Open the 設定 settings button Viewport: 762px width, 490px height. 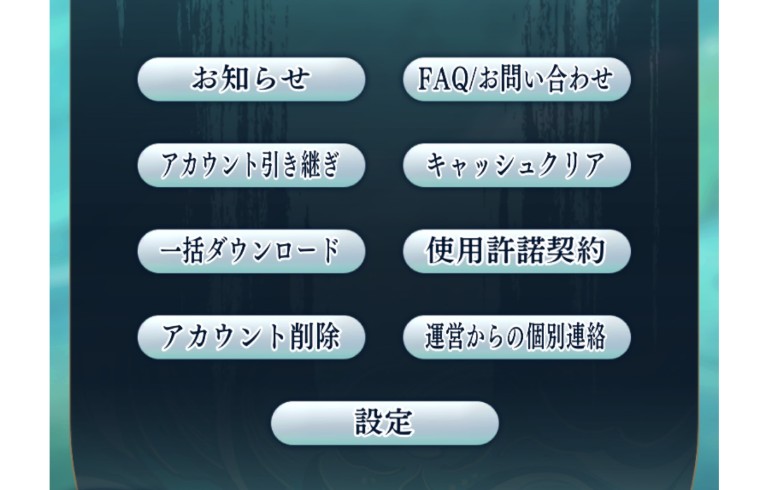pos(384,422)
